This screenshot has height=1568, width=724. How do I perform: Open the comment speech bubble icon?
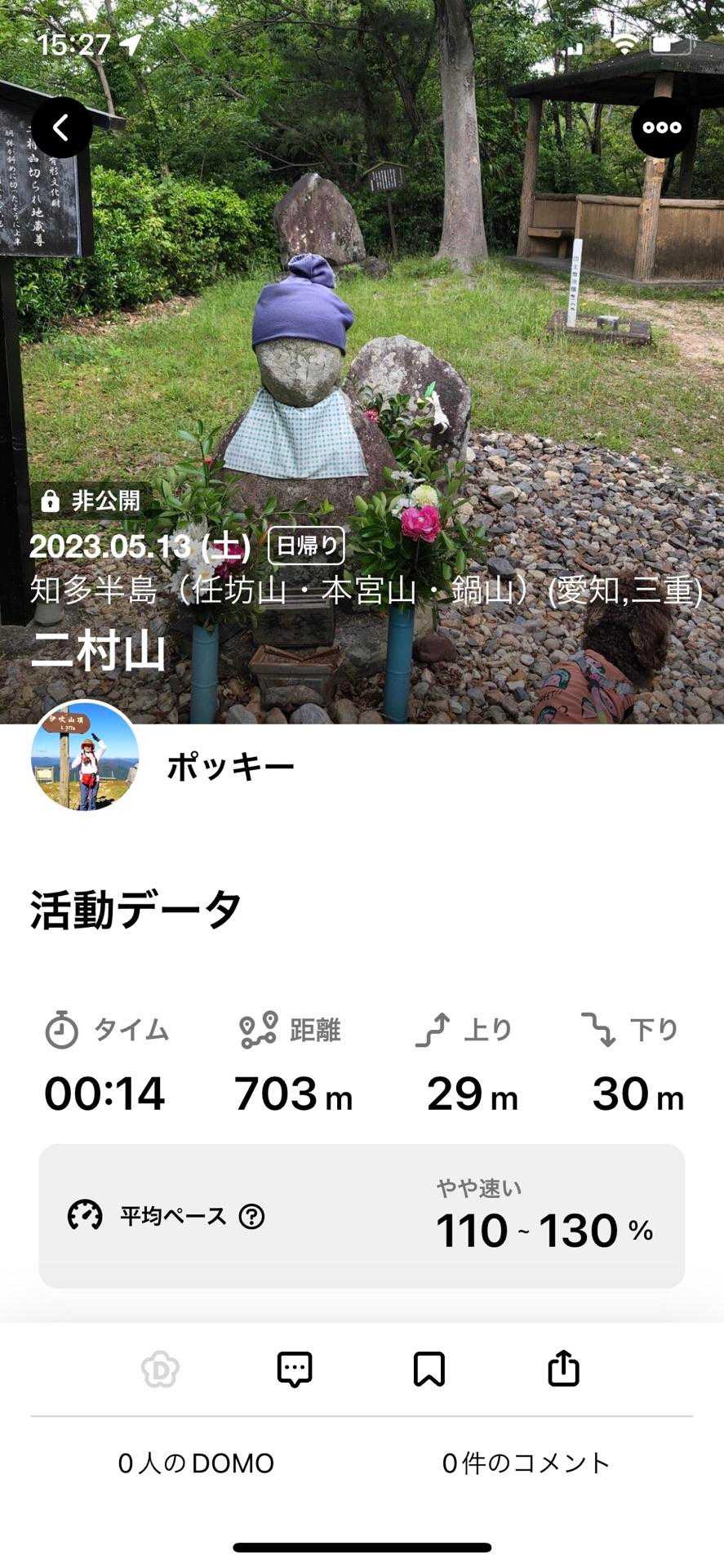coord(295,1370)
